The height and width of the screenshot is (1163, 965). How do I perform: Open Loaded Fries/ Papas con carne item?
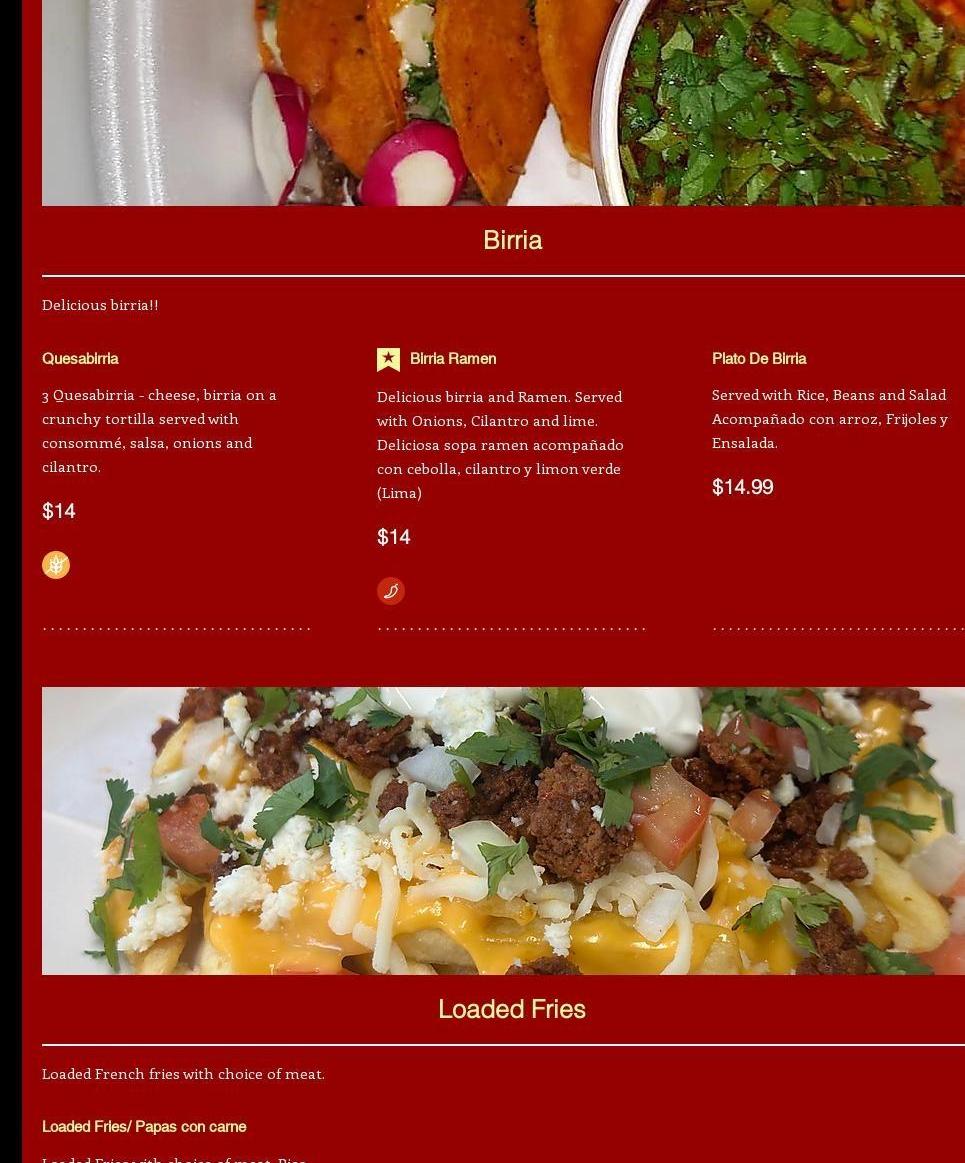click(144, 1126)
